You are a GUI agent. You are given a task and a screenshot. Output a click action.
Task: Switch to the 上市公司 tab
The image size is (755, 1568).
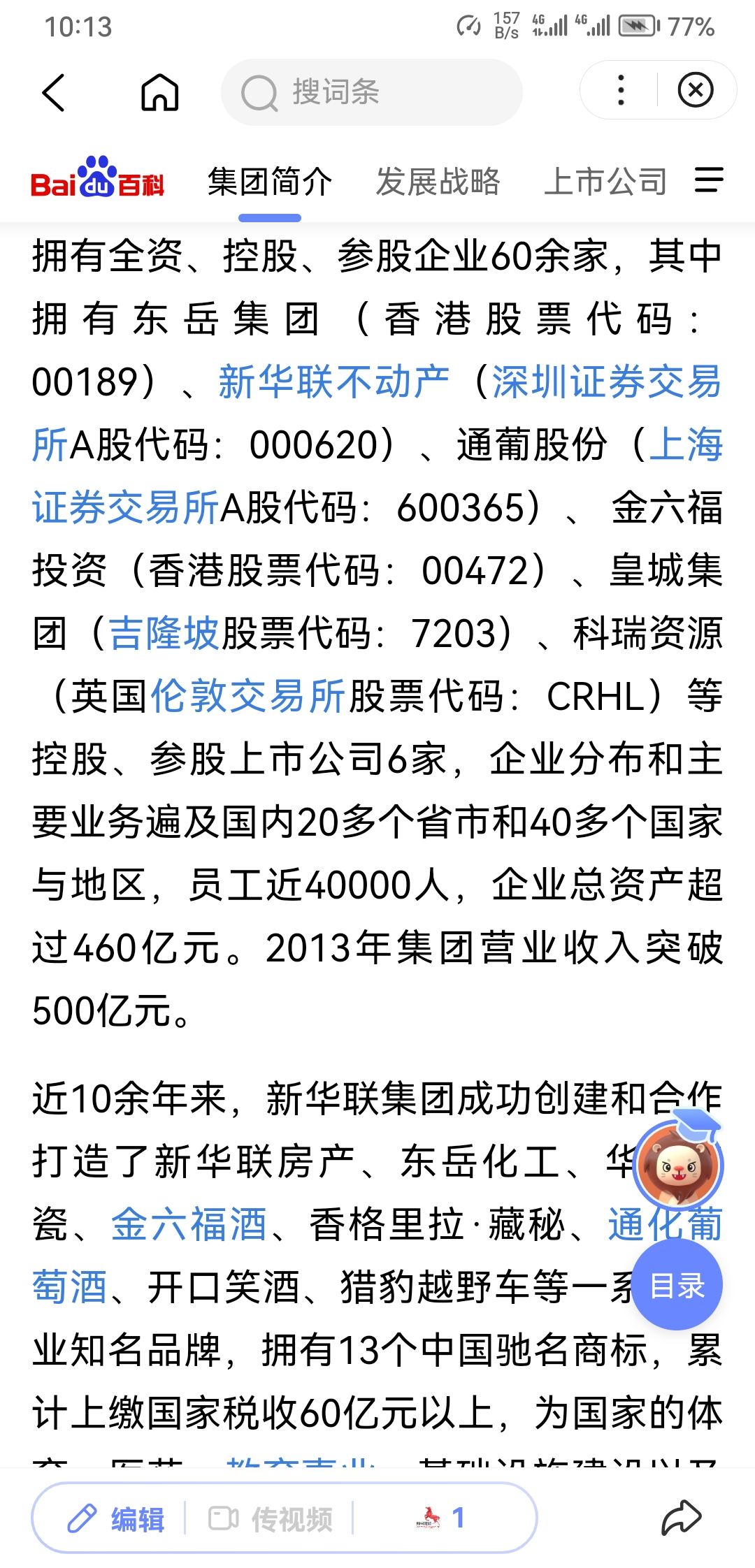click(605, 182)
